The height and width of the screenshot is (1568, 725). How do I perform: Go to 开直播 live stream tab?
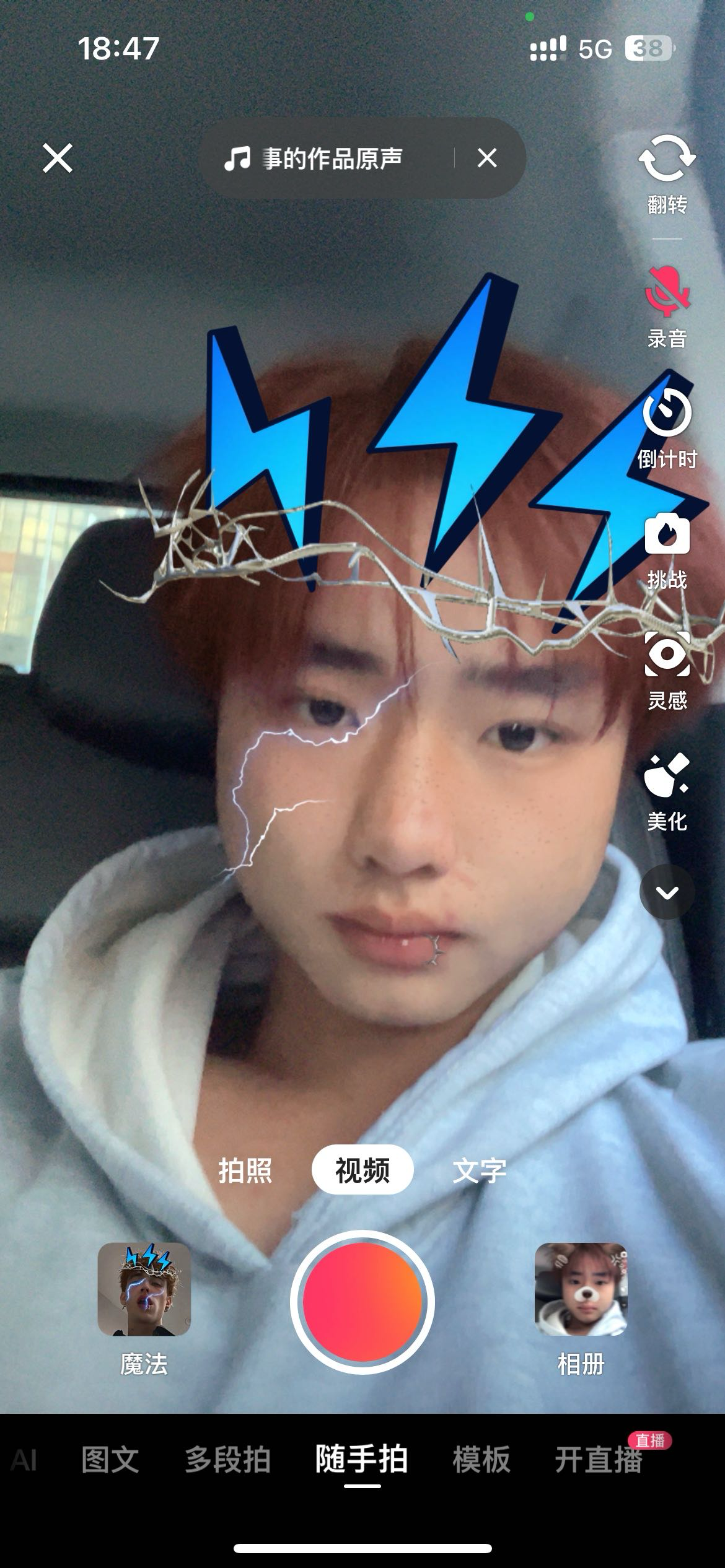(599, 1460)
